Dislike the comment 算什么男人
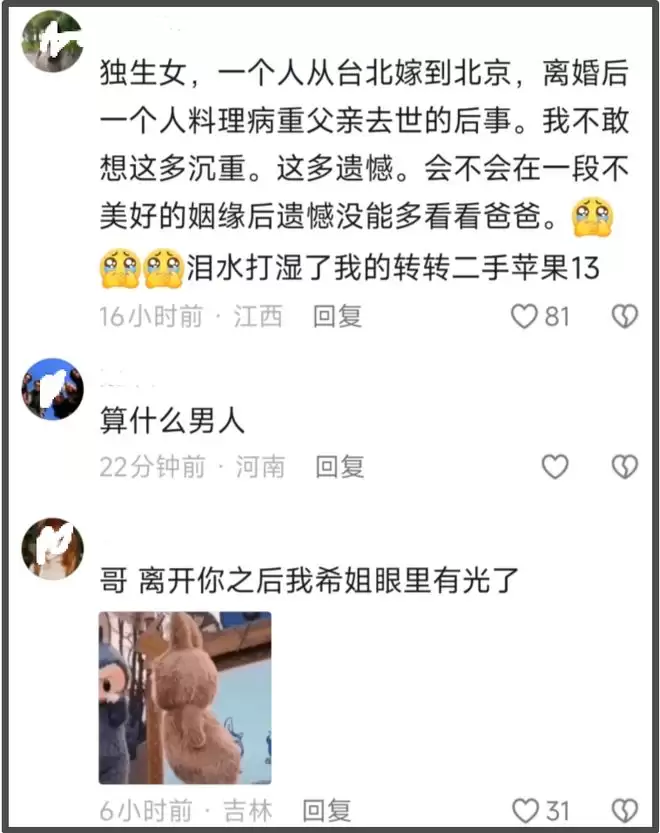This screenshot has height=833, width=660. tap(625, 466)
